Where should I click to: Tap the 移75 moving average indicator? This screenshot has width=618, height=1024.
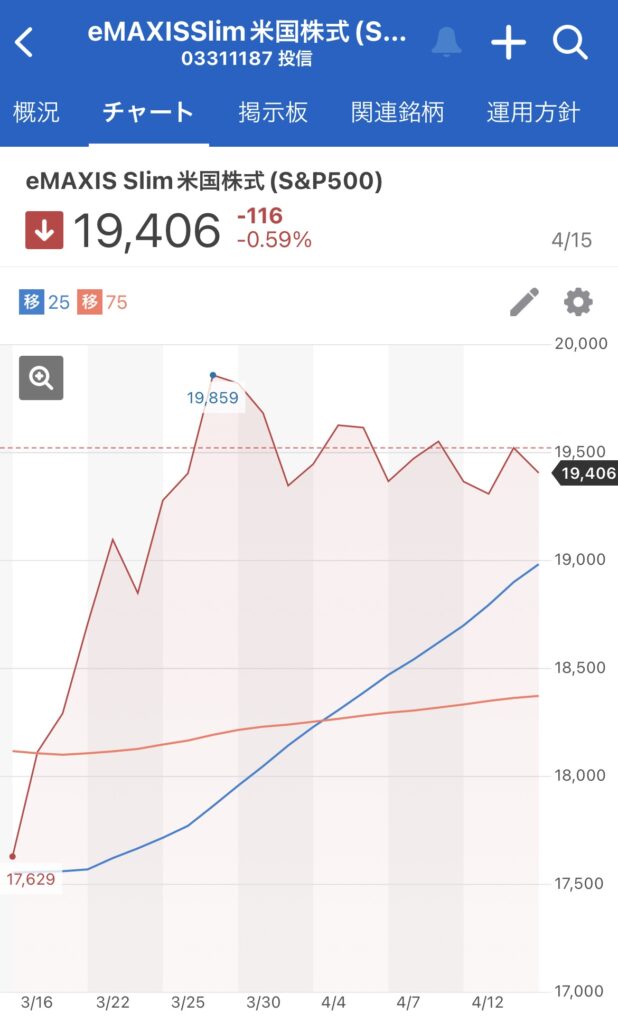point(102,302)
